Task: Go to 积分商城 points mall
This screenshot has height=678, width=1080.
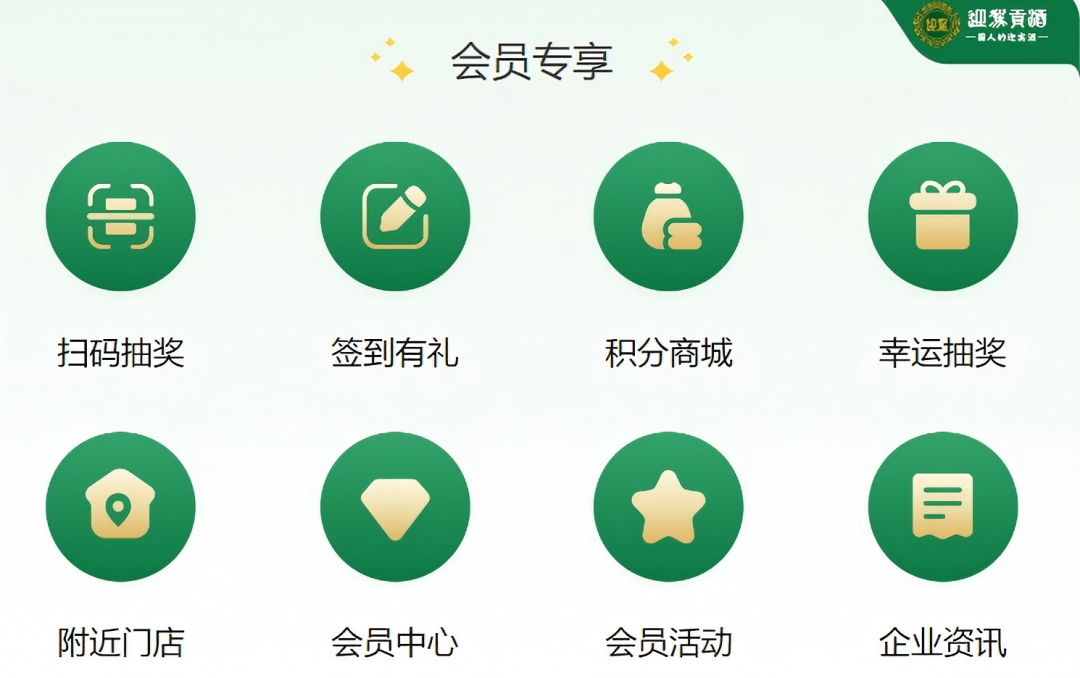Action: 668,216
